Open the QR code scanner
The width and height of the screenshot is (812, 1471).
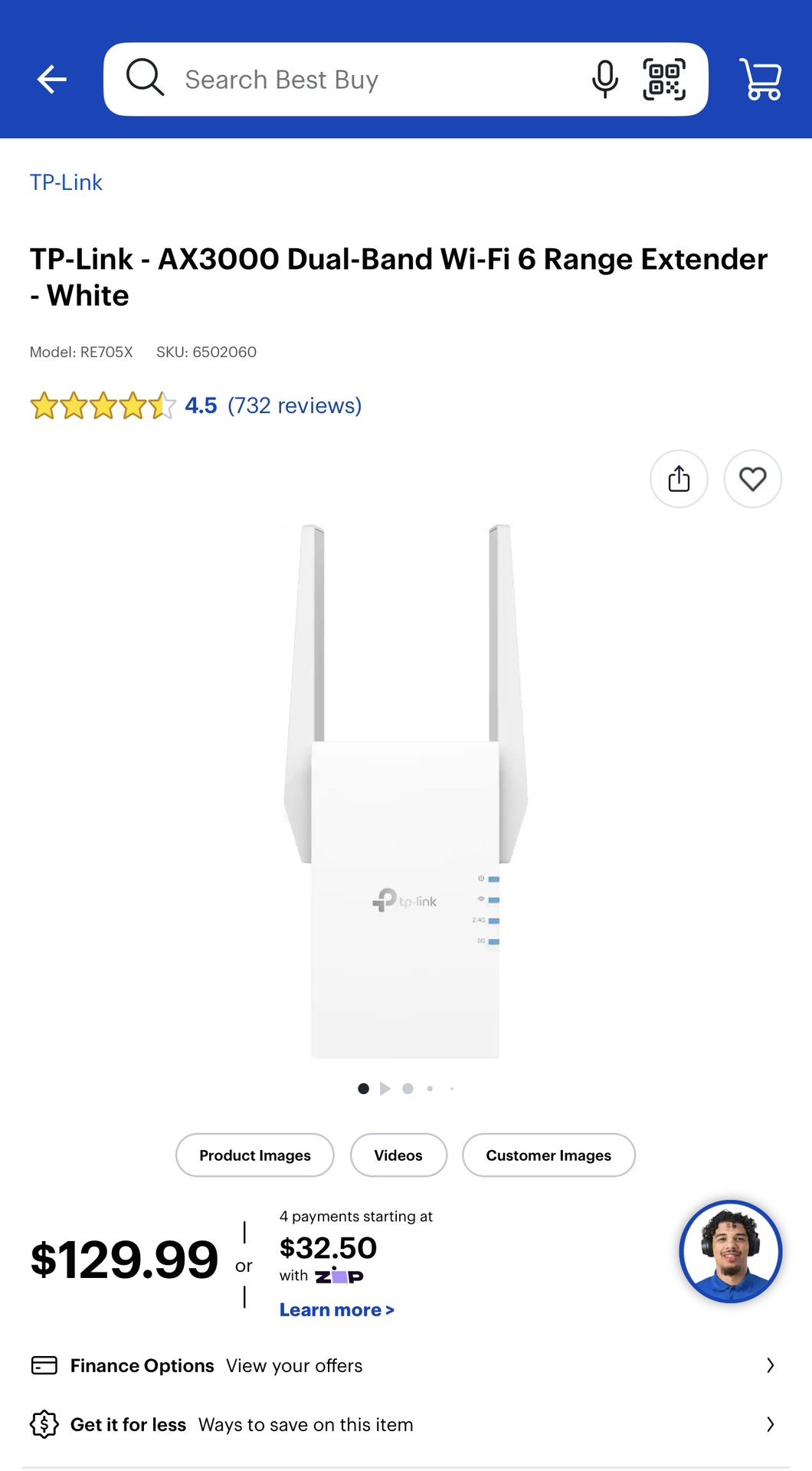click(665, 79)
